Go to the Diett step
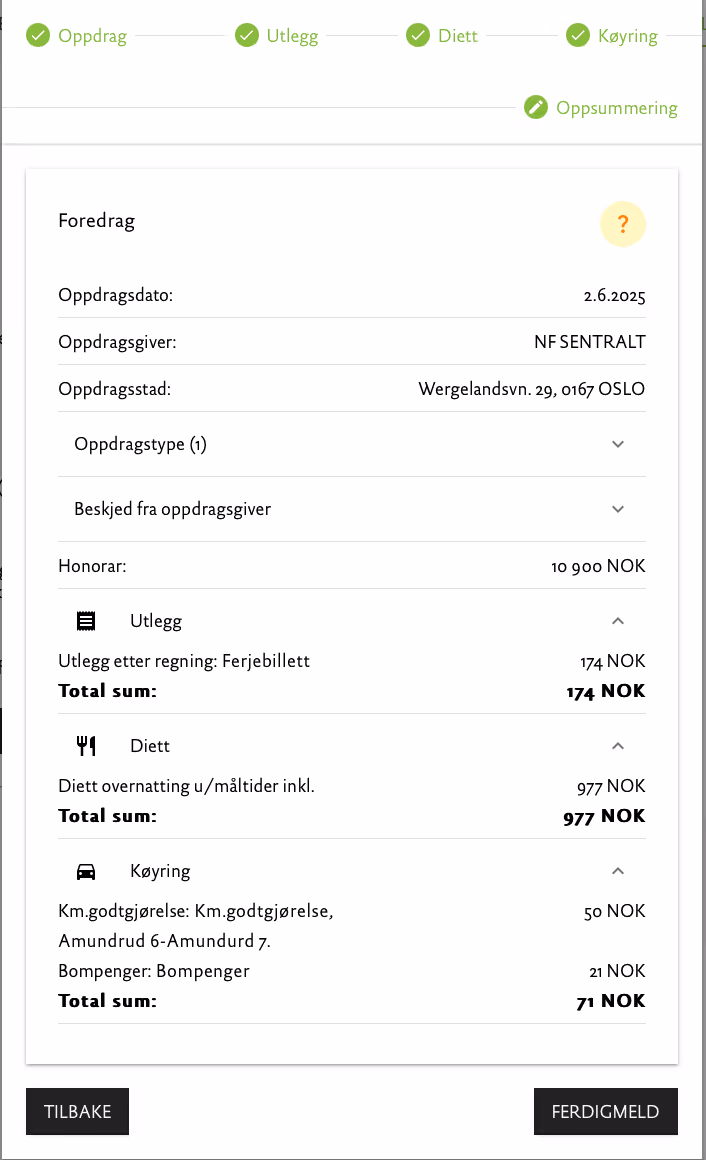 [442, 36]
